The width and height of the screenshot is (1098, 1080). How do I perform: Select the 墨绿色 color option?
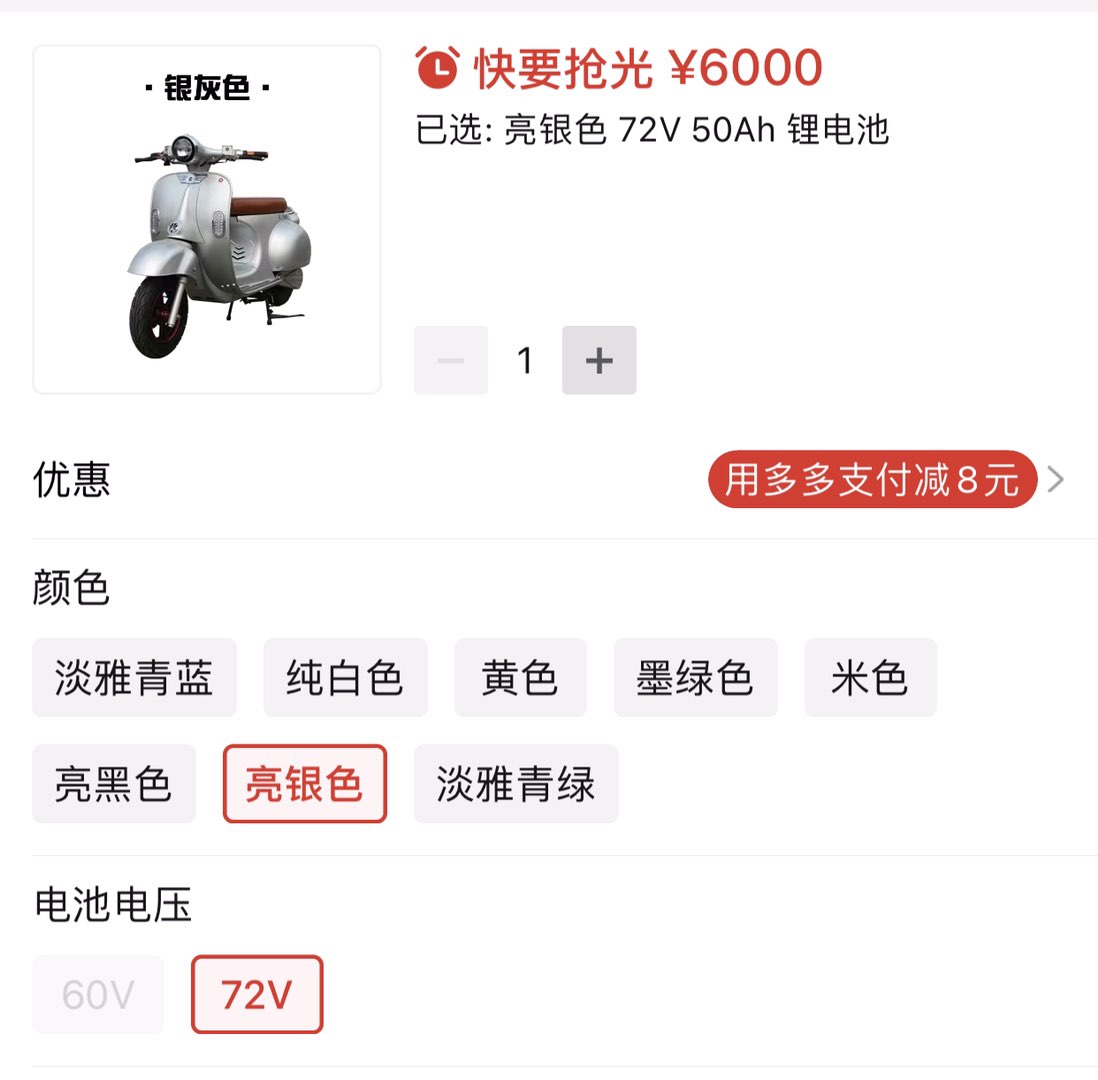(695, 678)
